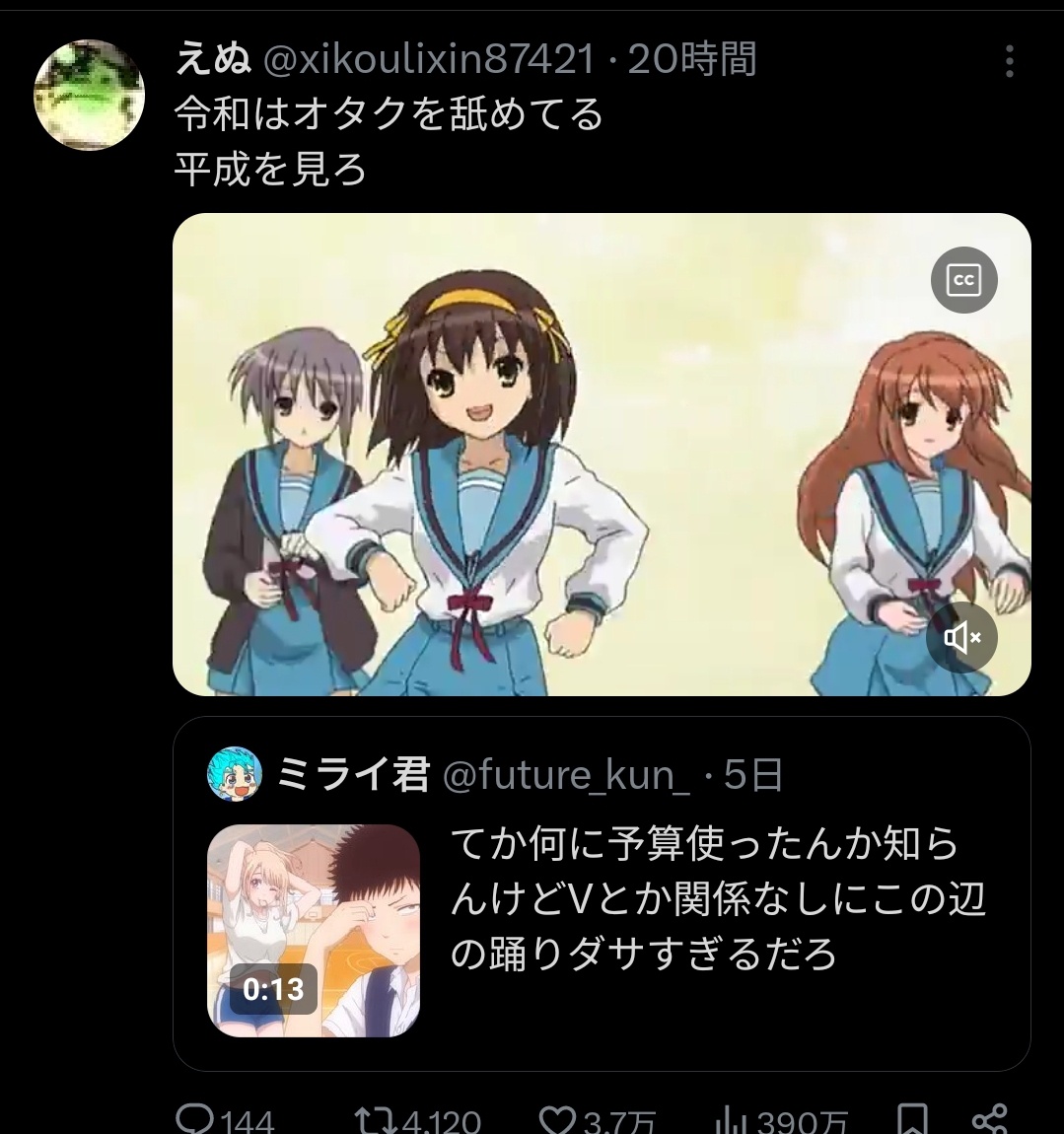Unmute the dancing anime video
Viewport: 1064px width, 1134px height.
(961, 638)
